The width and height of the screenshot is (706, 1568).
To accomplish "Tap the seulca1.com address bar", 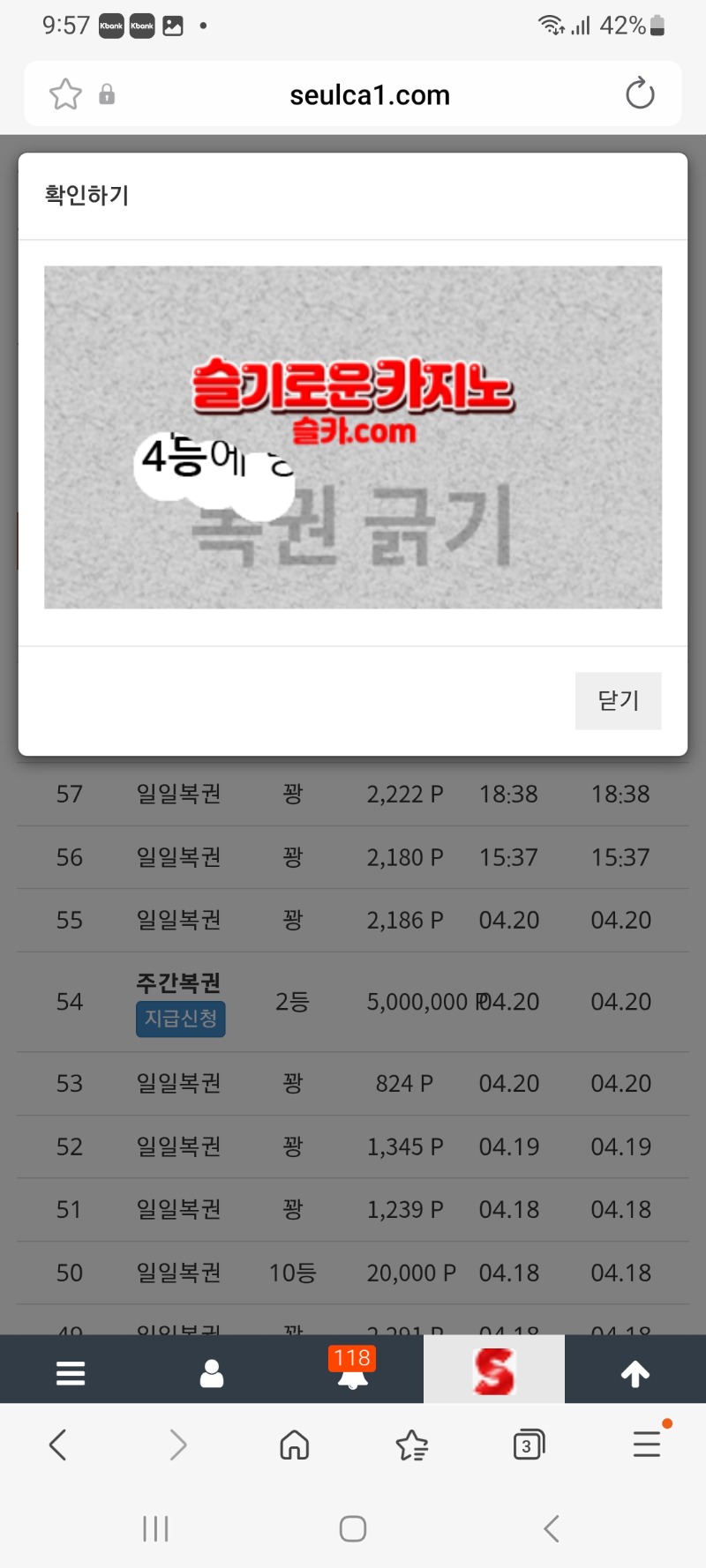I will tap(370, 95).
